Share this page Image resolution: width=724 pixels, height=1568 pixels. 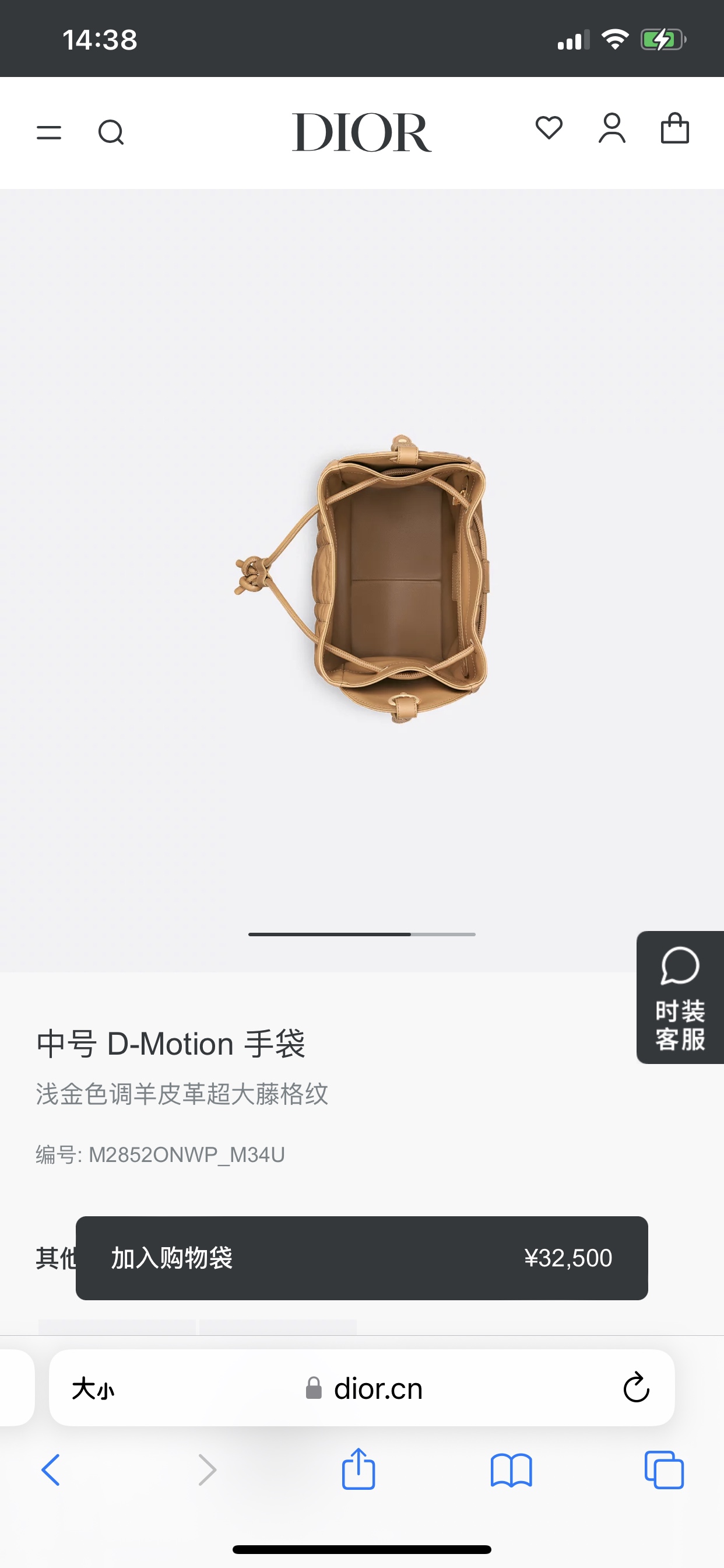coord(359,1469)
